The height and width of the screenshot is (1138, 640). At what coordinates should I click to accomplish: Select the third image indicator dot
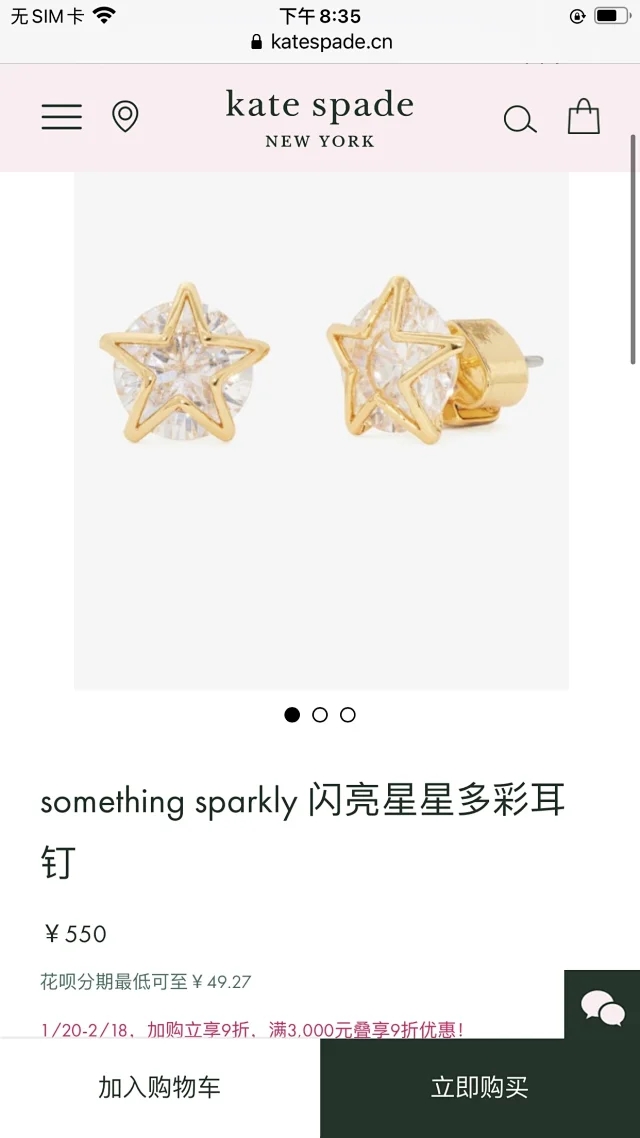coord(348,715)
